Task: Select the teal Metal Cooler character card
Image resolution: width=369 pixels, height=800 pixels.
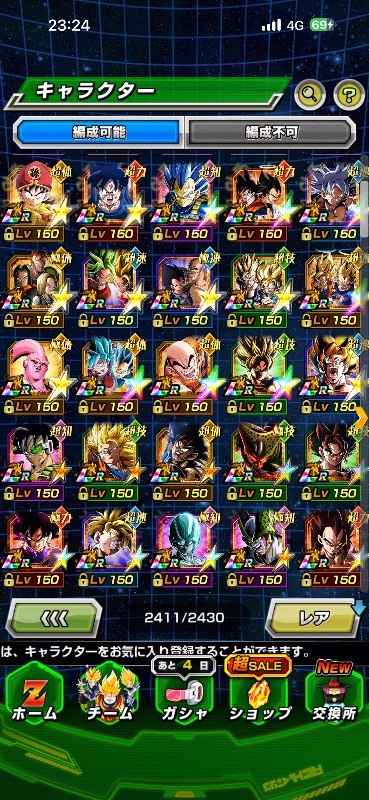Action: [x=184, y=547]
